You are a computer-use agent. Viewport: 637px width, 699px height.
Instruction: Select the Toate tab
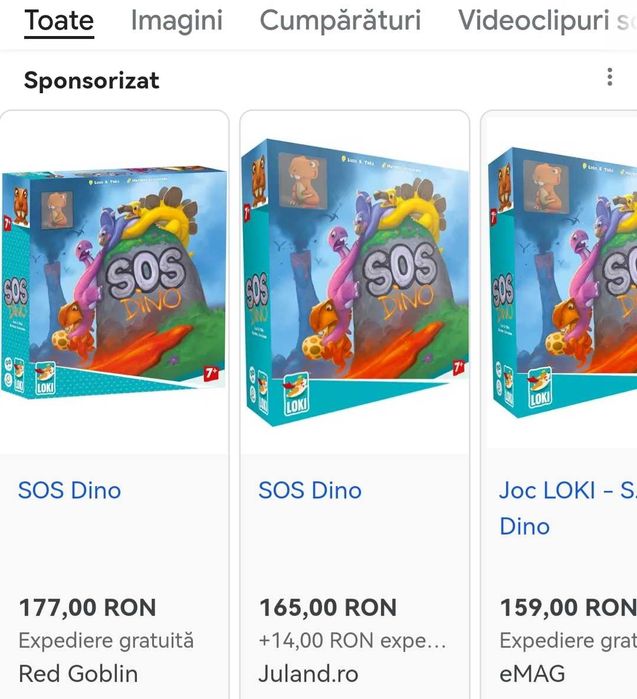click(59, 20)
